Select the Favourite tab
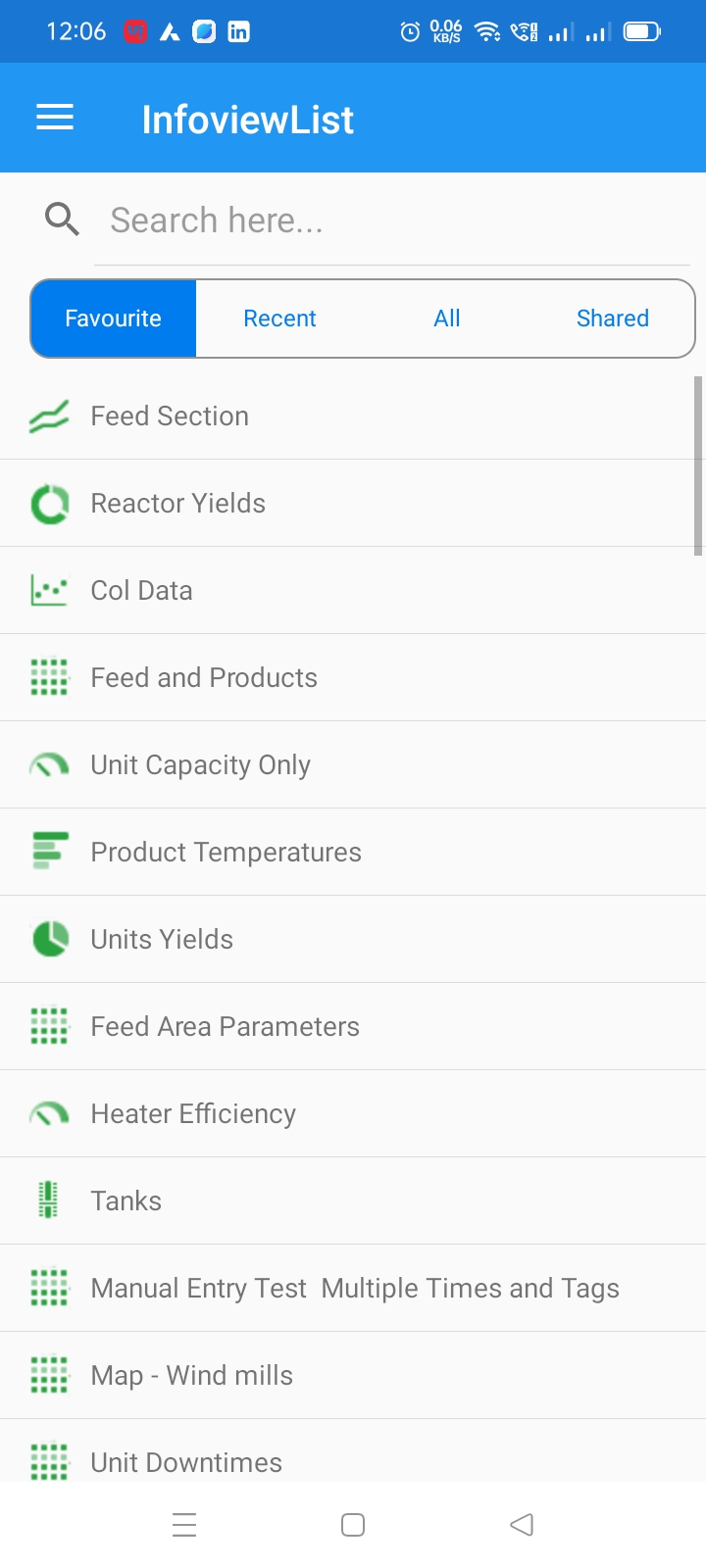 [114, 318]
